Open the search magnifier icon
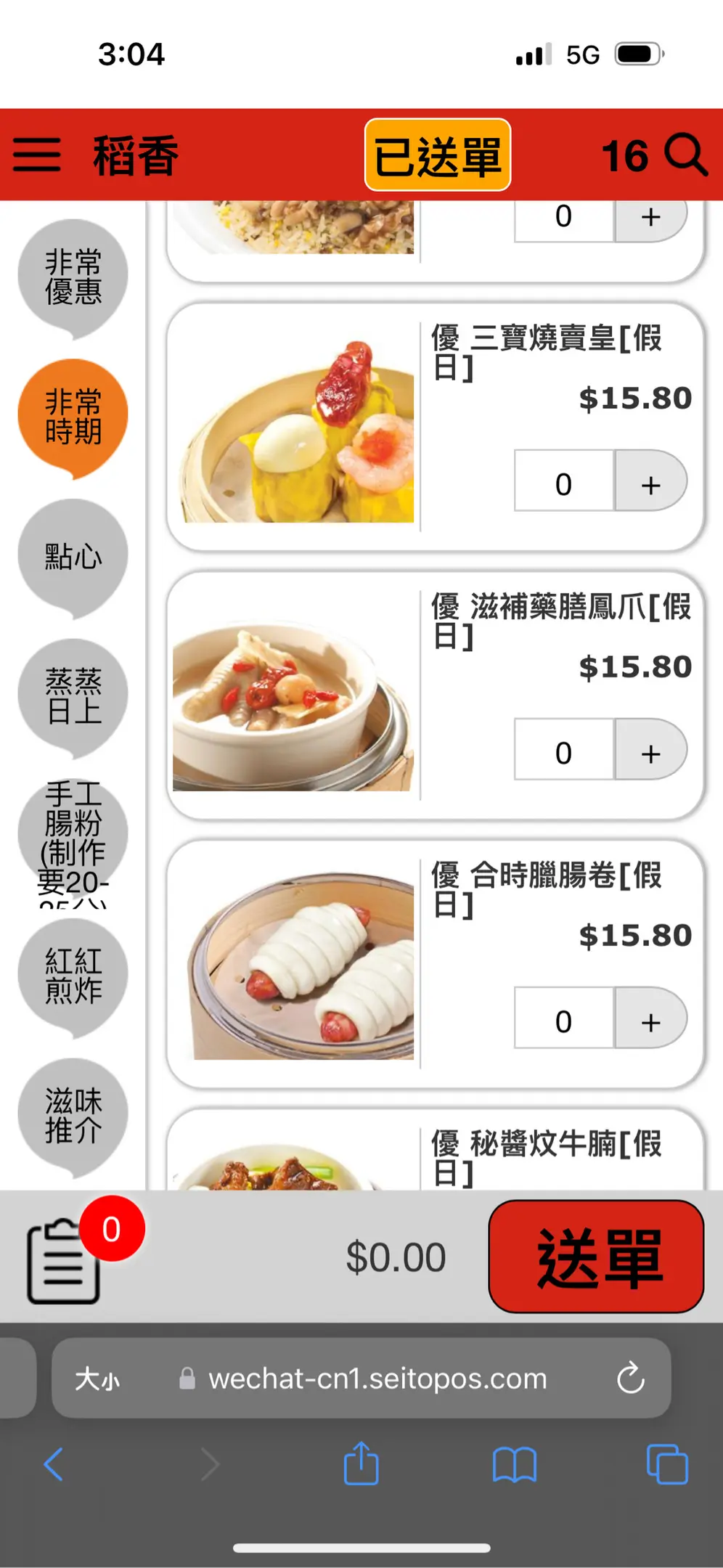Screen dimensions: 723x1568 click(685, 155)
